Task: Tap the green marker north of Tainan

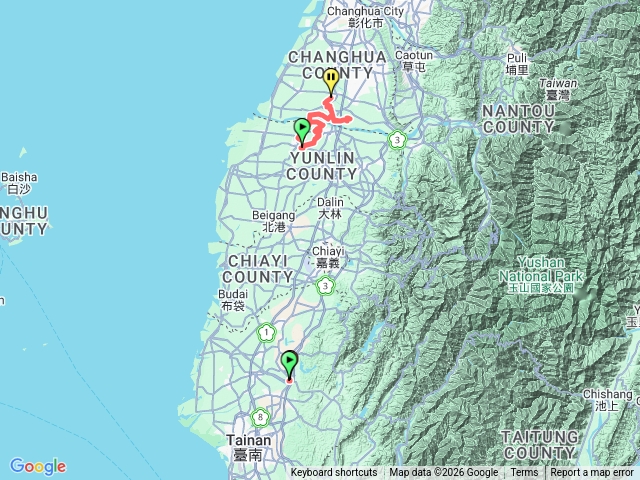Action: (290, 362)
